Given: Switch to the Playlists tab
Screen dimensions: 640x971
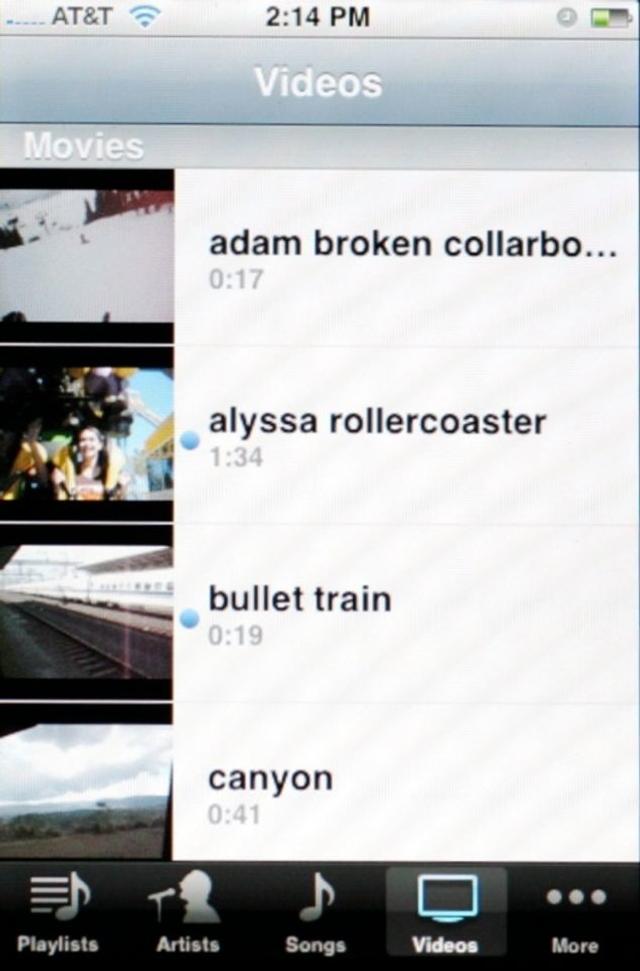Looking at the screenshot, I should pyautogui.click(x=57, y=915).
